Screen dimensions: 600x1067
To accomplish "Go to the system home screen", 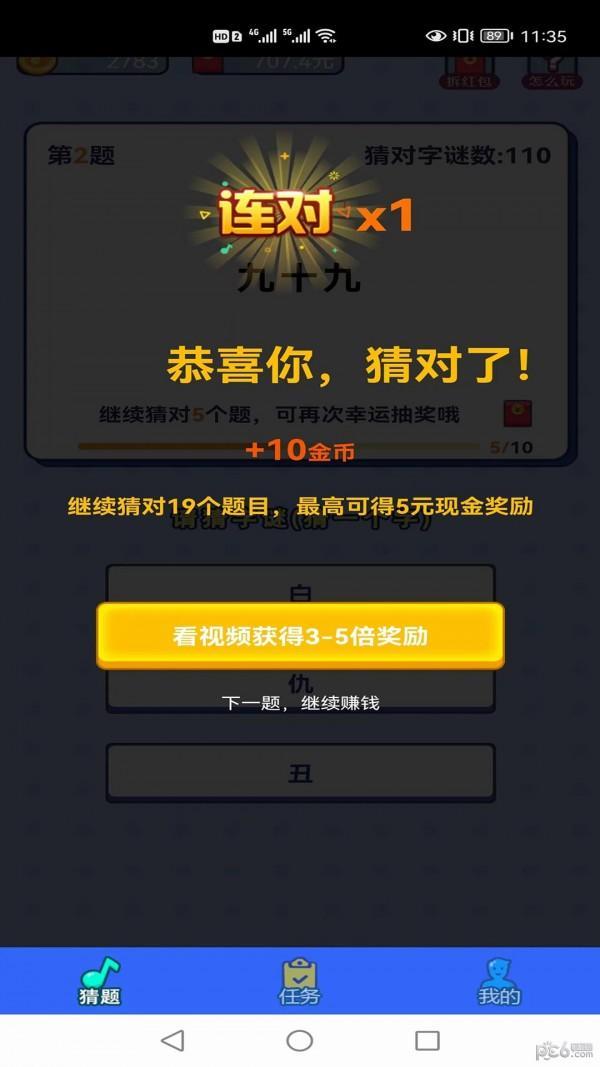I will tap(300, 1040).
